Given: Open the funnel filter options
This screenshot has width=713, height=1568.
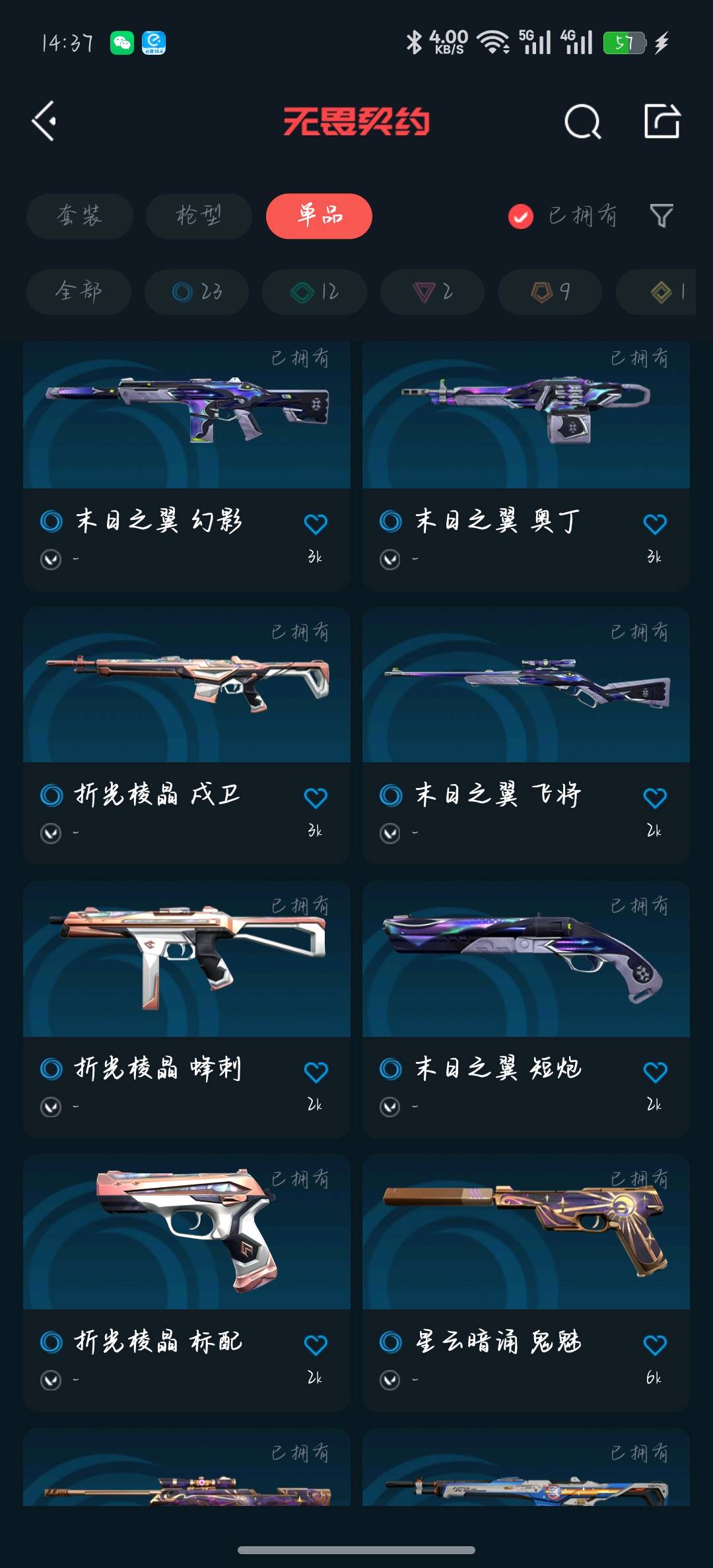Looking at the screenshot, I should click(662, 216).
